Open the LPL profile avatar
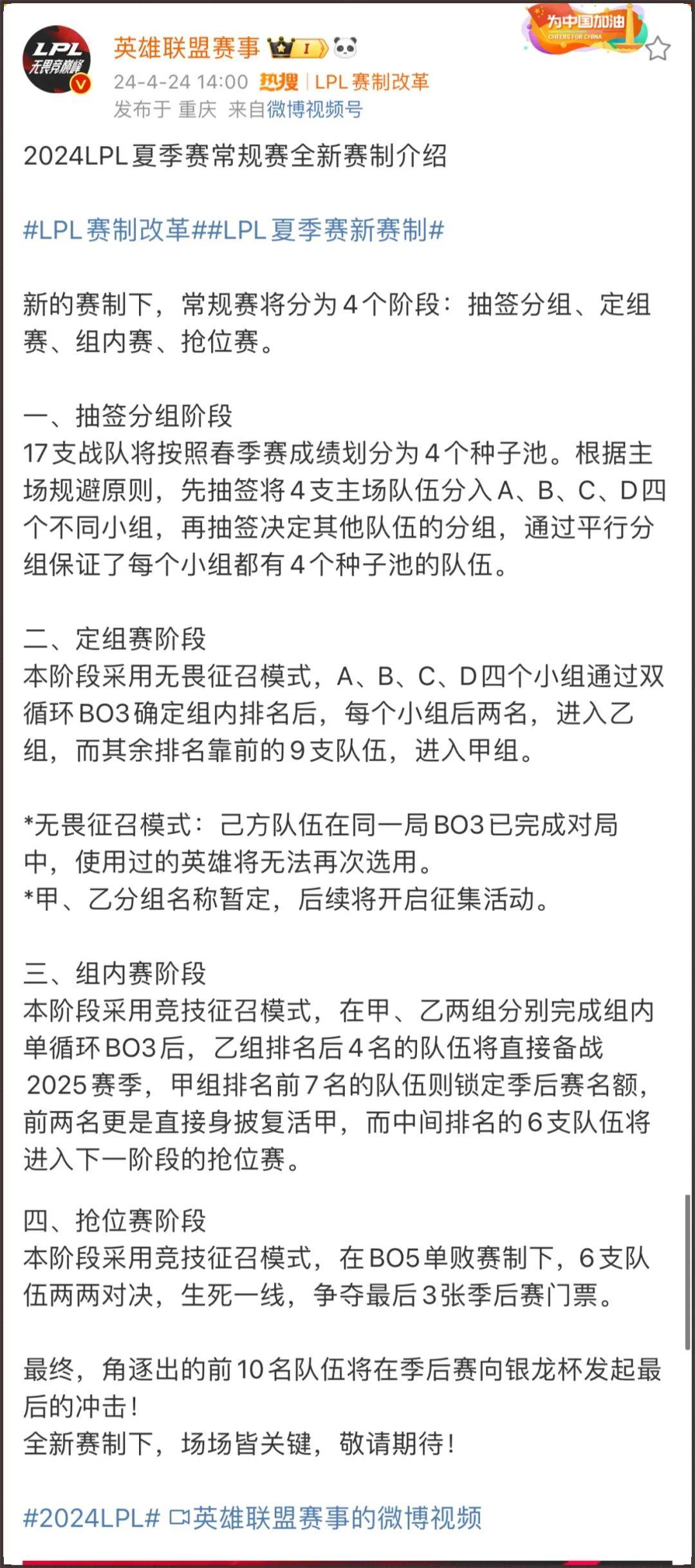The image size is (695, 1568). point(57,59)
